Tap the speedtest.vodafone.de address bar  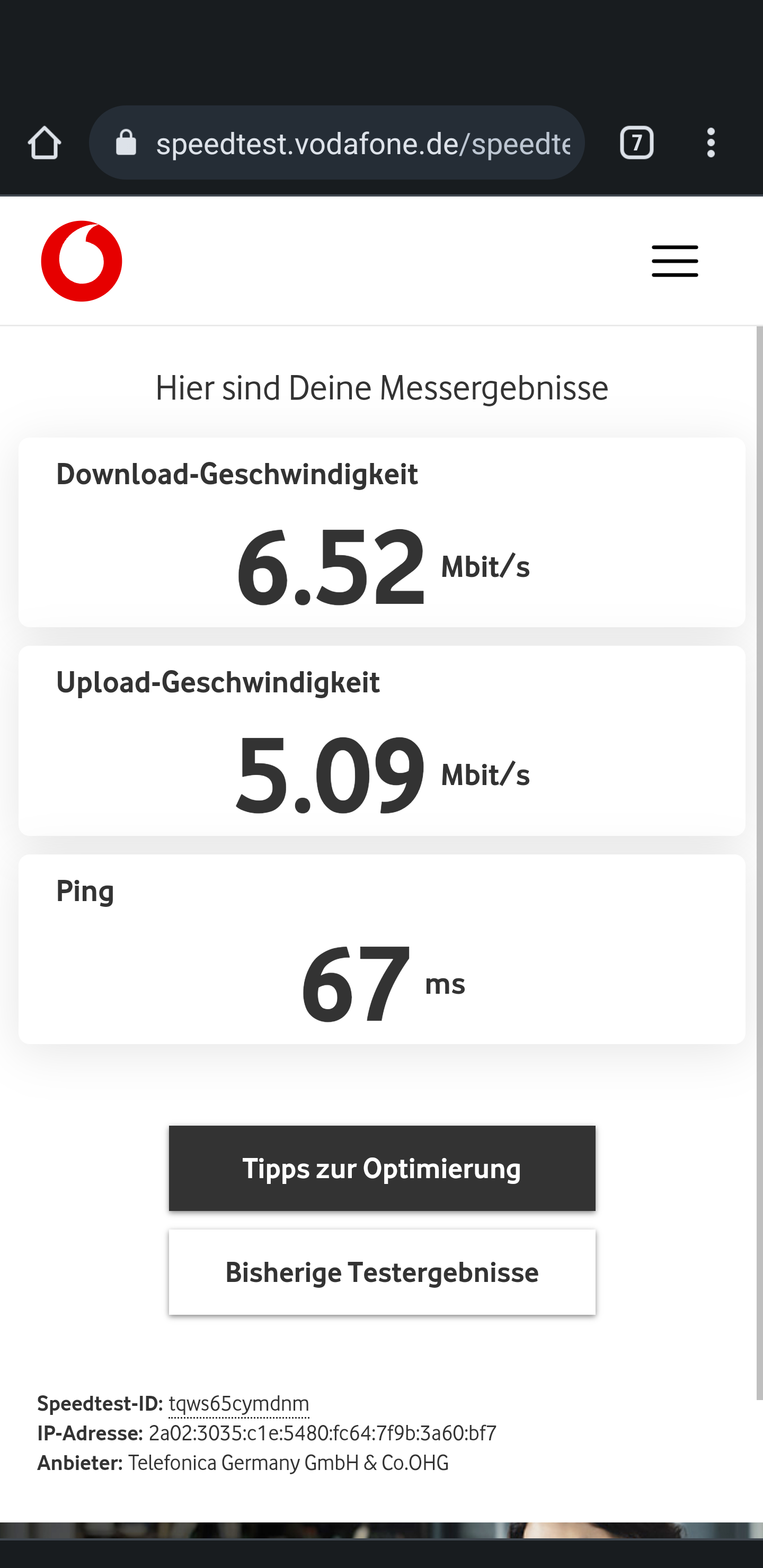pyautogui.click(x=337, y=143)
